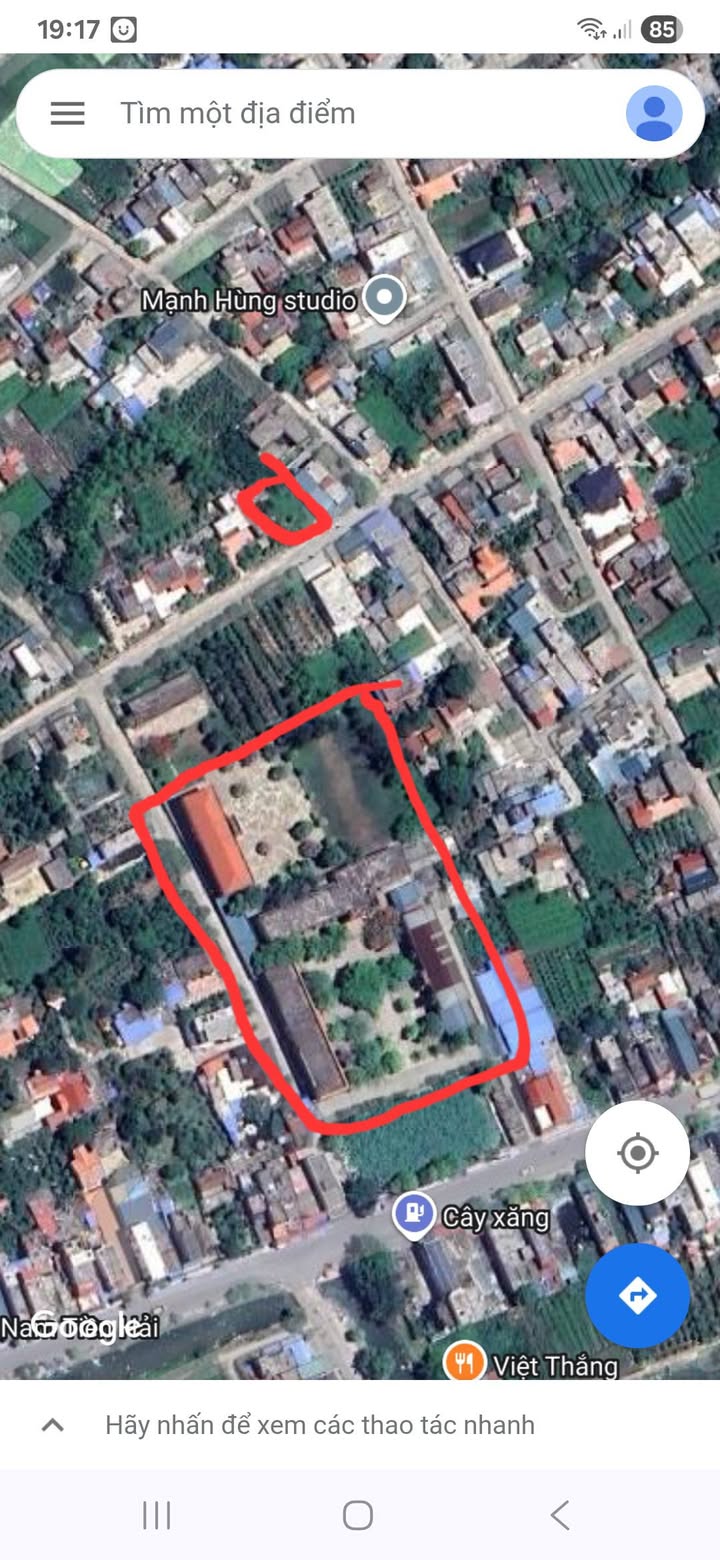Open the account profile avatar
This screenshot has width=720, height=1560.
[x=654, y=113]
